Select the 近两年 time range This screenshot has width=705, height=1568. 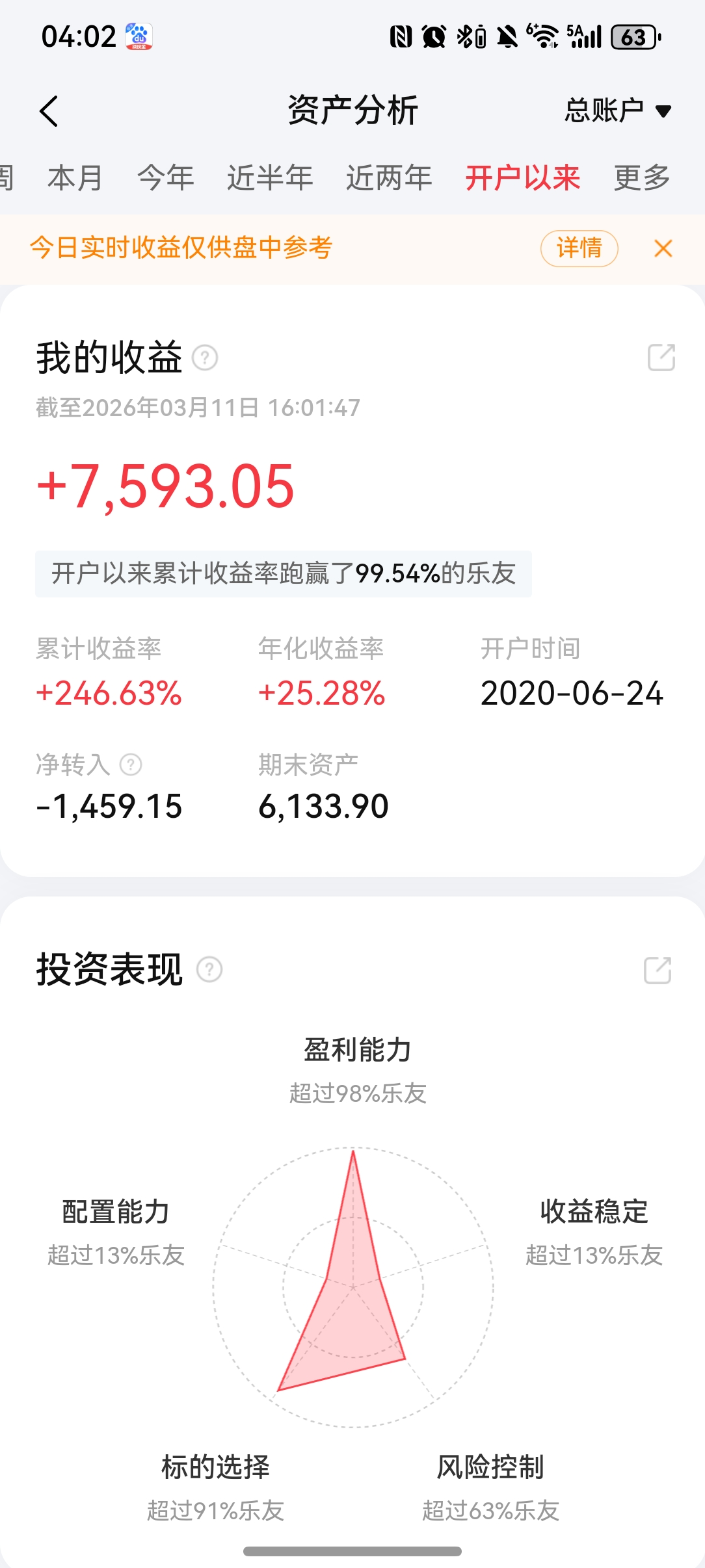click(389, 177)
